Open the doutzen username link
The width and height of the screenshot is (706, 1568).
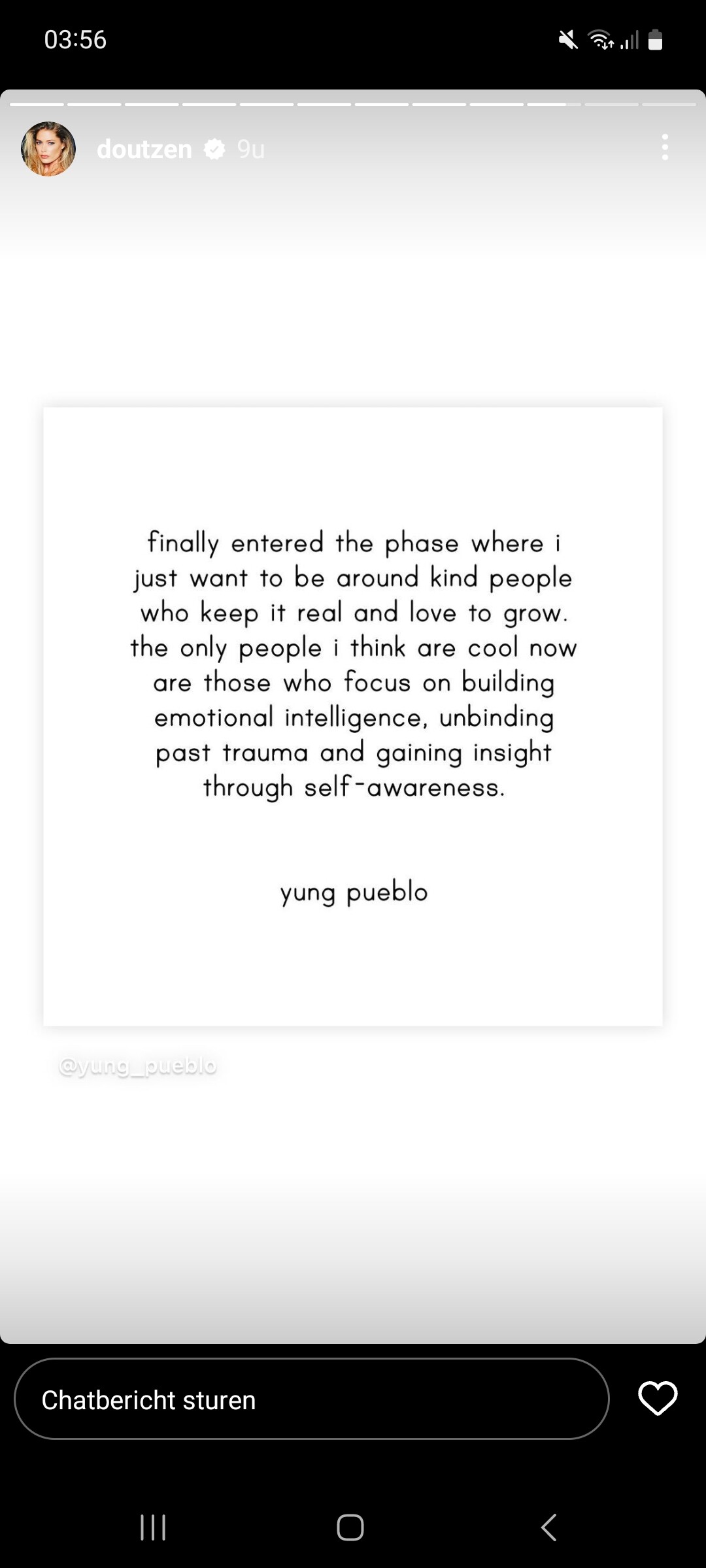point(144,150)
